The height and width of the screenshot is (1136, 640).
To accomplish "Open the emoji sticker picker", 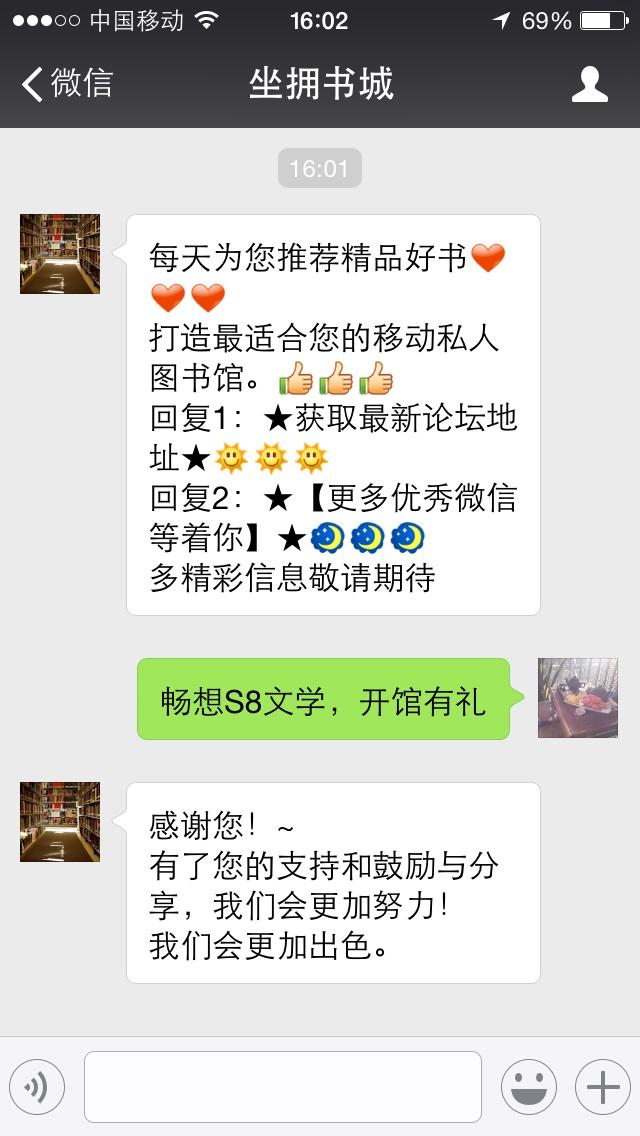I will click(x=528, y=1087).
